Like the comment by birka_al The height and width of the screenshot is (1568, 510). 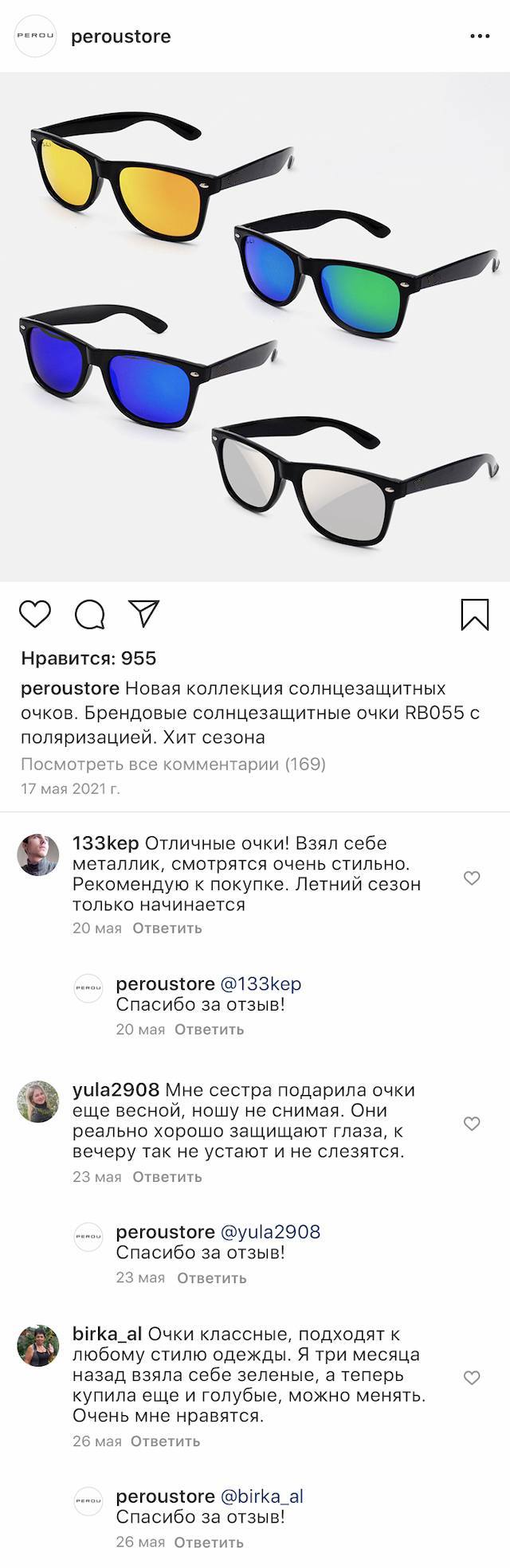pyautogui.click(x=472, y=1378)
